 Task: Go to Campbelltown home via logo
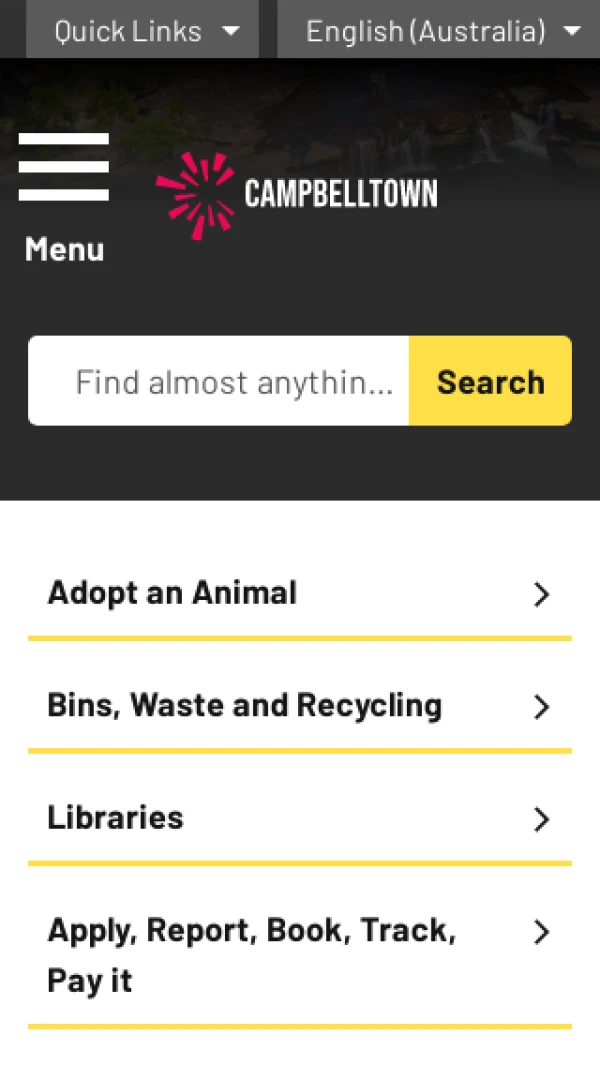297,194
